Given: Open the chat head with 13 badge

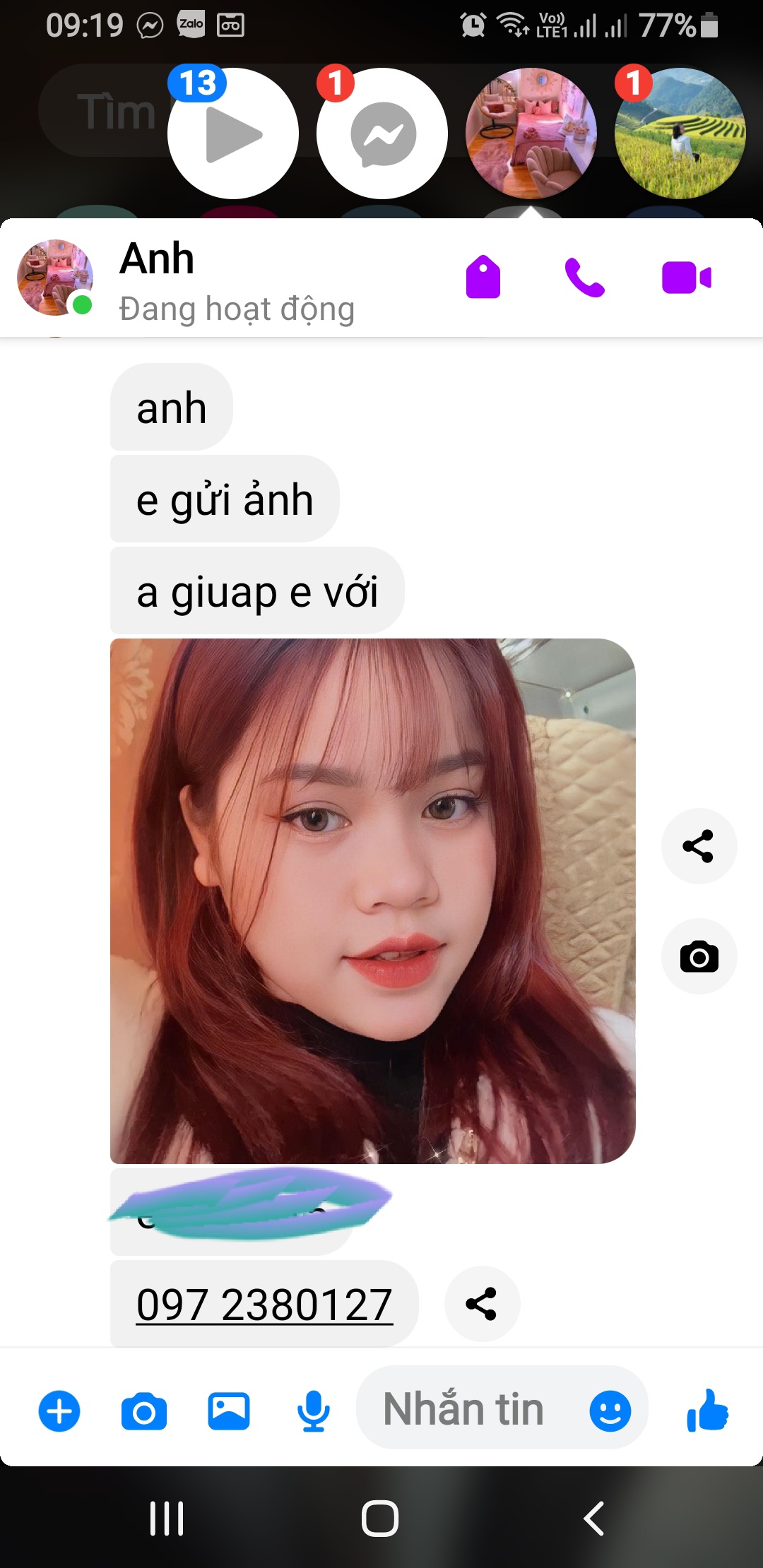Looking at the screenshot, I should (x=233, y=133).
